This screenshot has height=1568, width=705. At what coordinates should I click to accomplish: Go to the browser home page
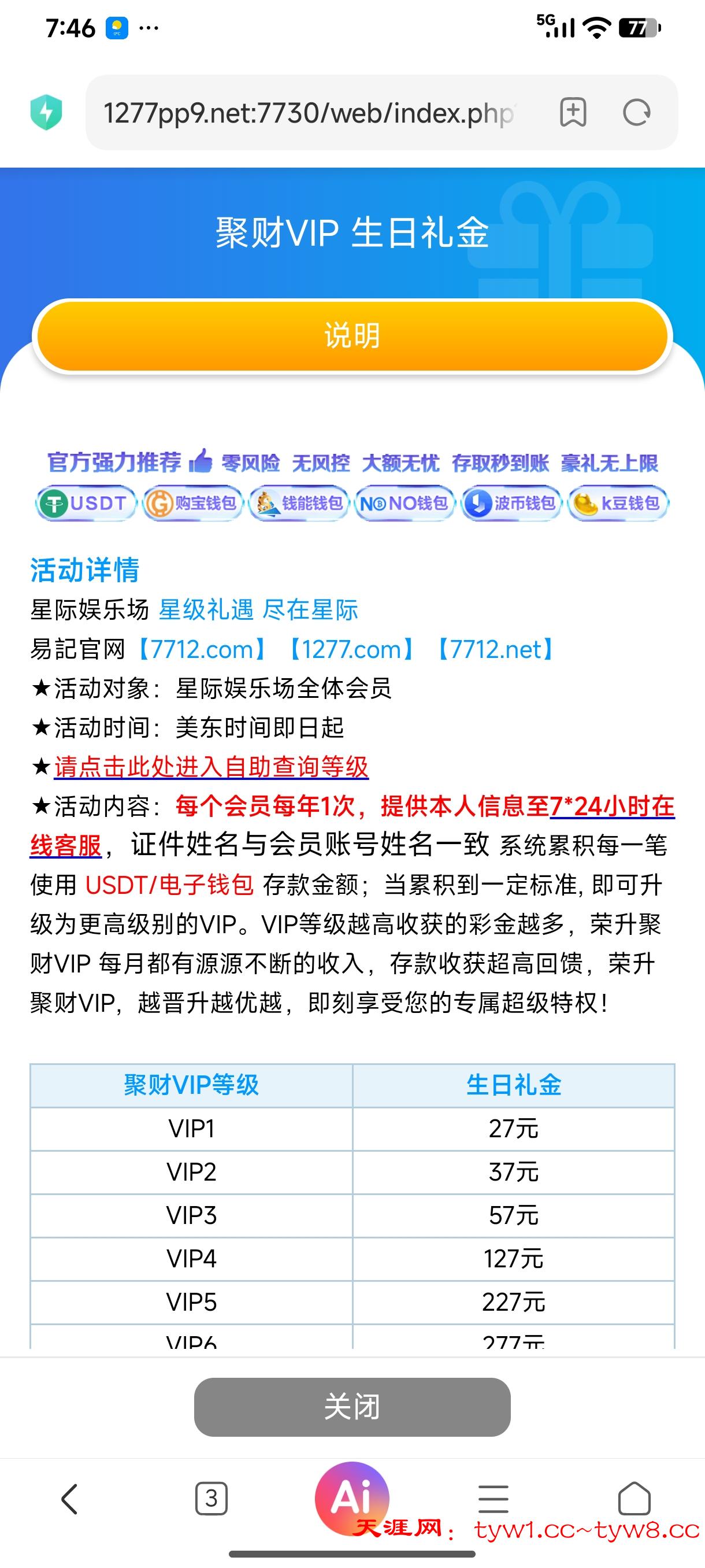(634, 1498)
